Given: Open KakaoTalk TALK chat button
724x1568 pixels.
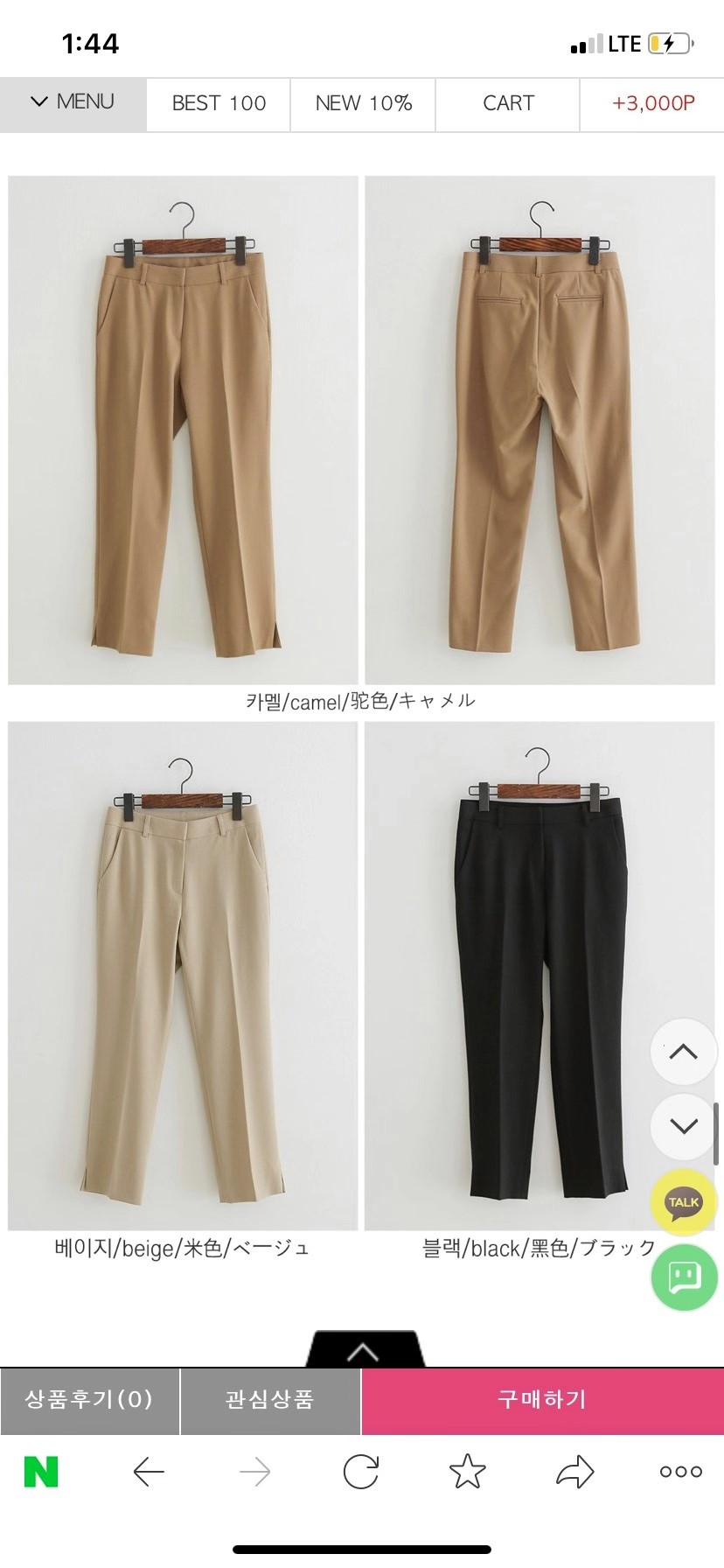Looking at the screenshot, I should [x=683, y=1202].
